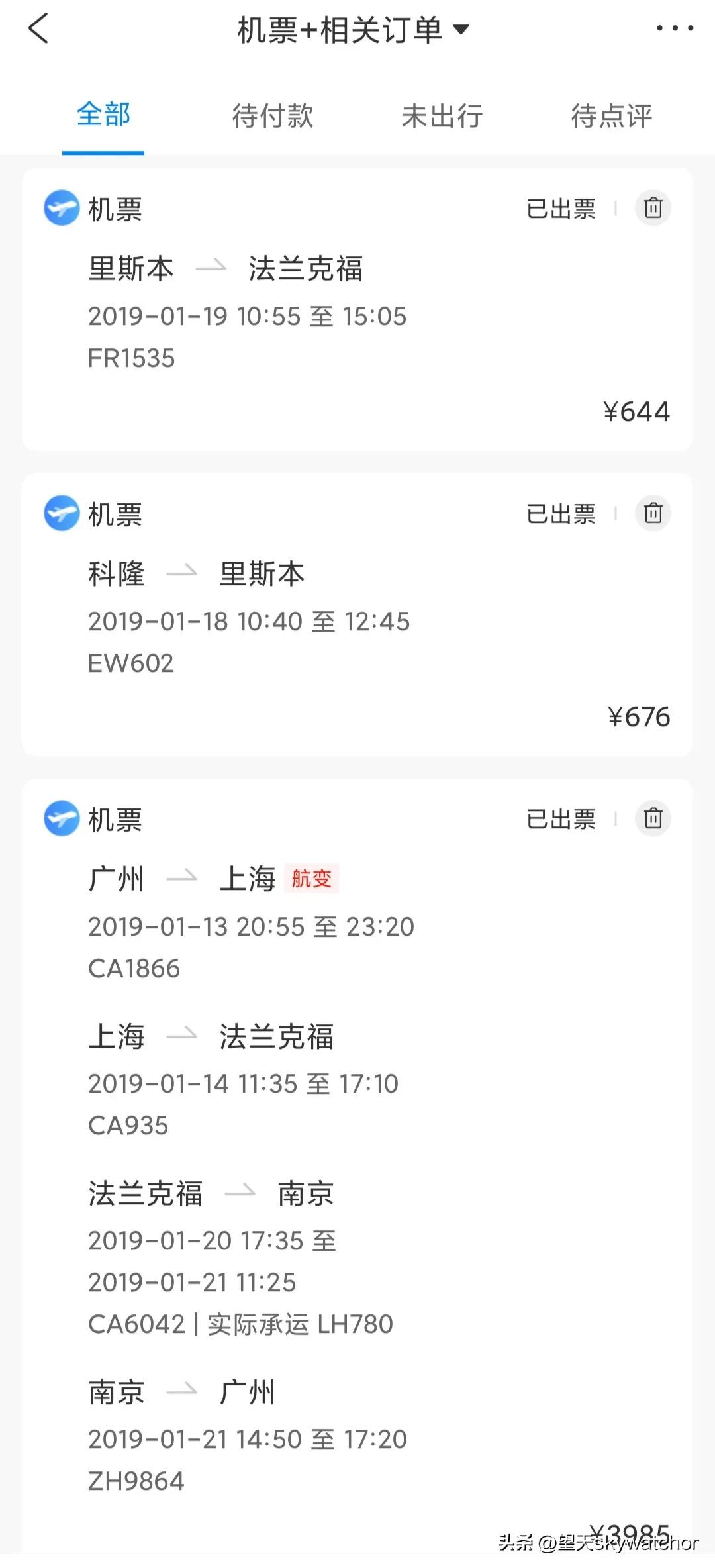Click the 已出票 status on the 科隆 order

click(x=560, y=513)
